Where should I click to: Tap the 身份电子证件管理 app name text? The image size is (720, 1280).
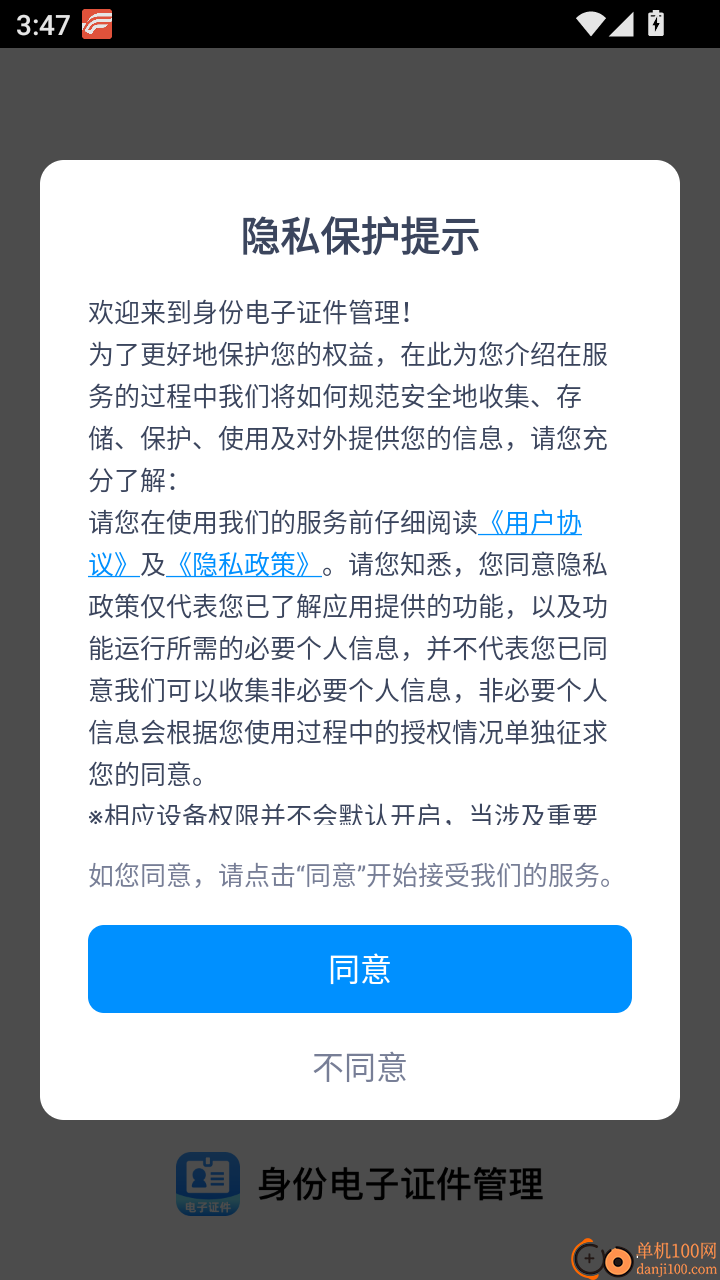[400, 1183]
